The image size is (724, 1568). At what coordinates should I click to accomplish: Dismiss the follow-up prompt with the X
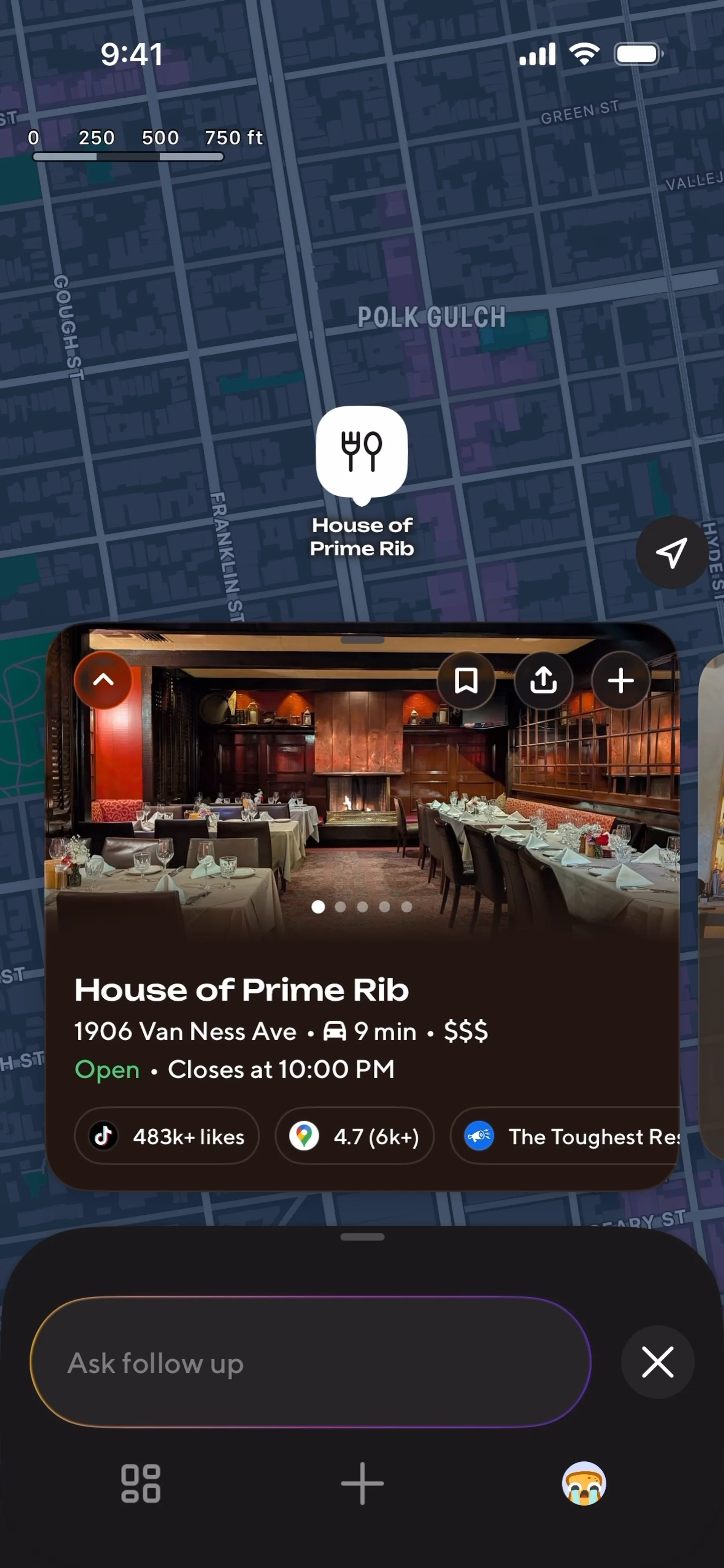[657, 1362]
